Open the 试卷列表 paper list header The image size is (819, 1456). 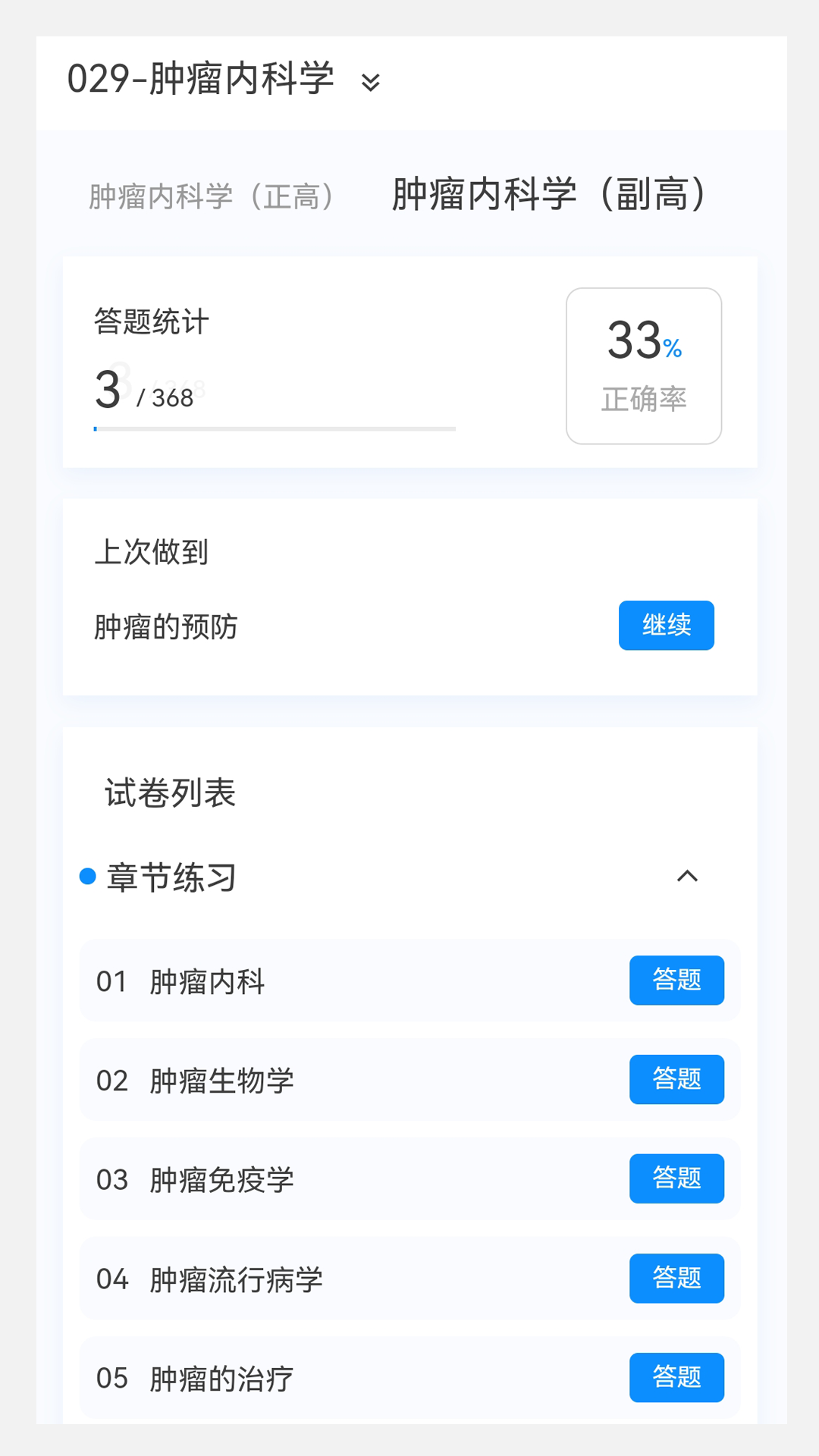(170, 793)
